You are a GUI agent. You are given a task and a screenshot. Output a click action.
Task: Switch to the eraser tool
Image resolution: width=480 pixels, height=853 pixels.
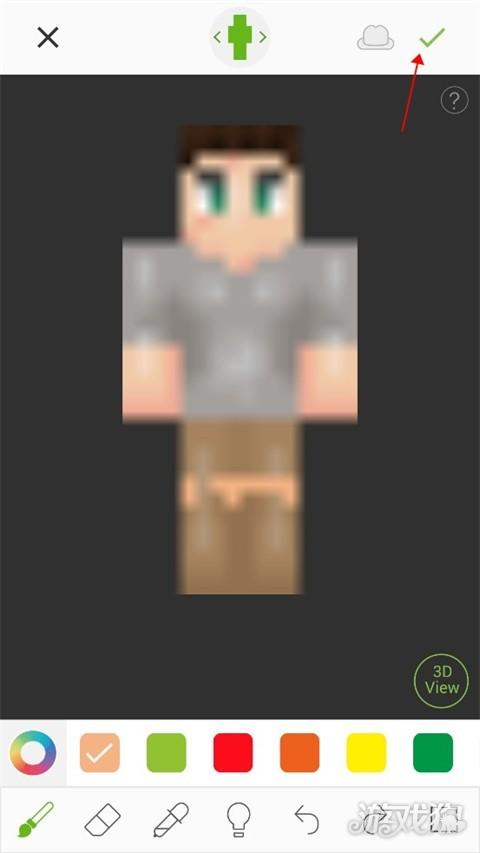tap(103, 820)
